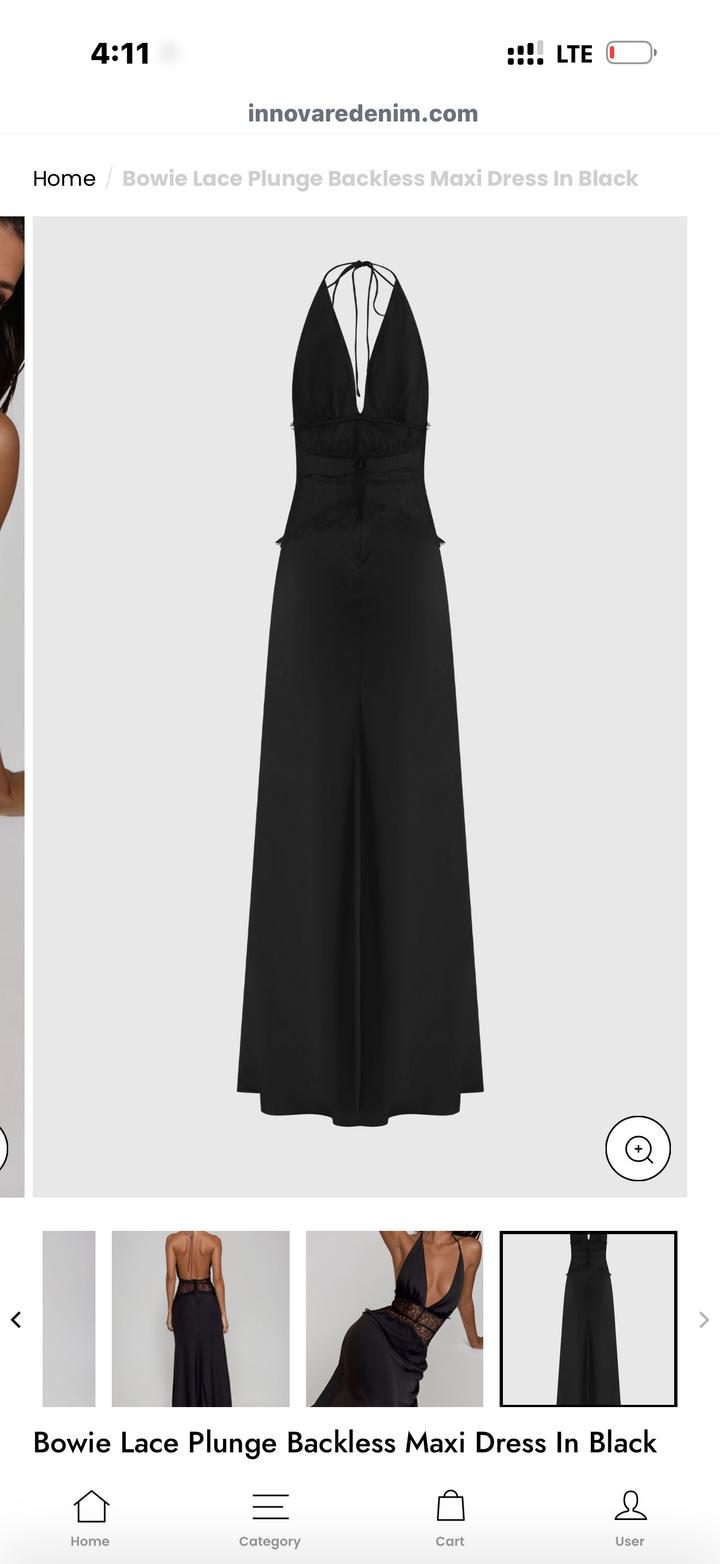
Task: Zoom in on the product image
Action: click(638, 1148)
